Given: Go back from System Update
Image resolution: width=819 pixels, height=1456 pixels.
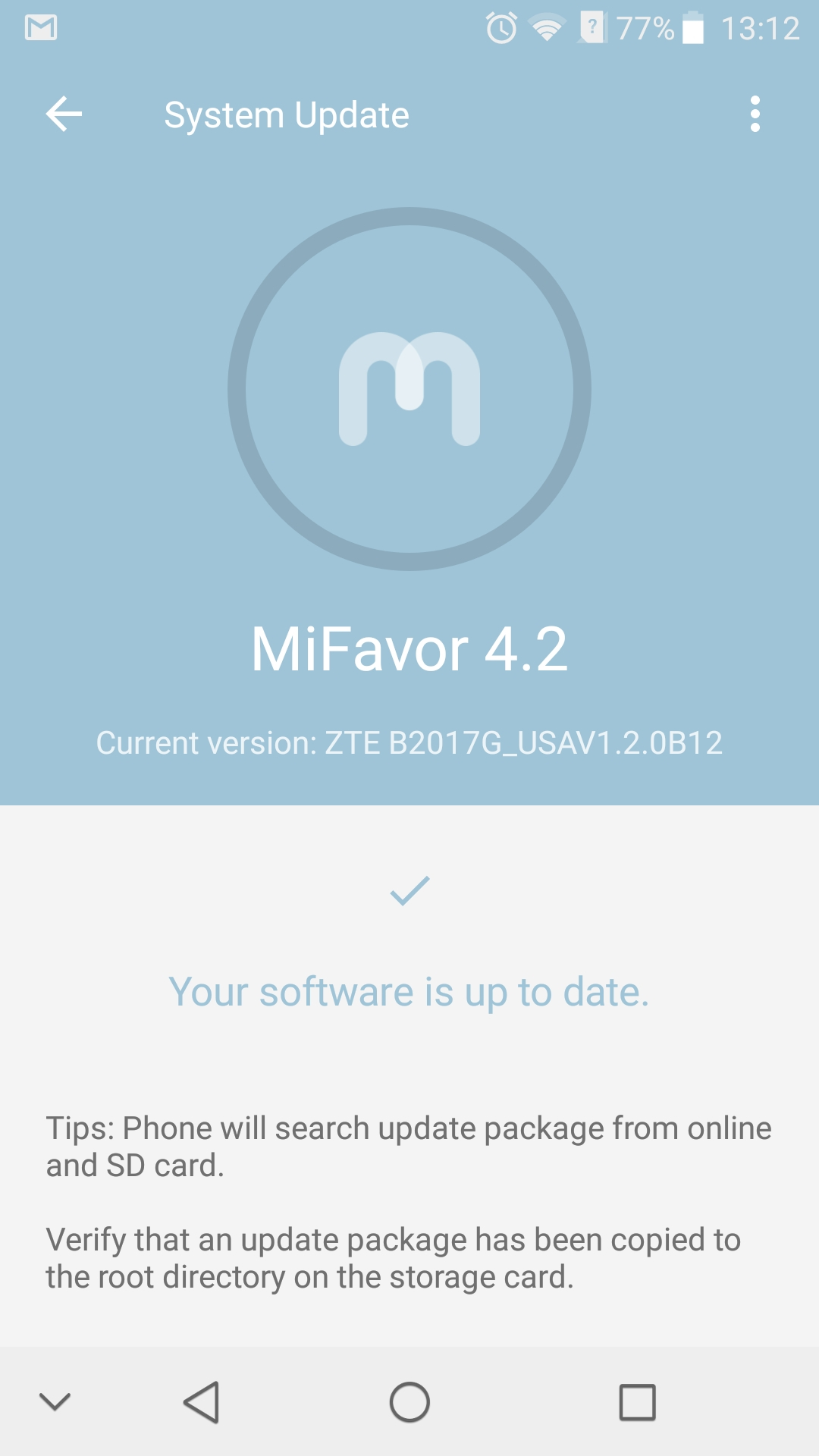Looking at the screenshot, I should (x=64, y=115).
